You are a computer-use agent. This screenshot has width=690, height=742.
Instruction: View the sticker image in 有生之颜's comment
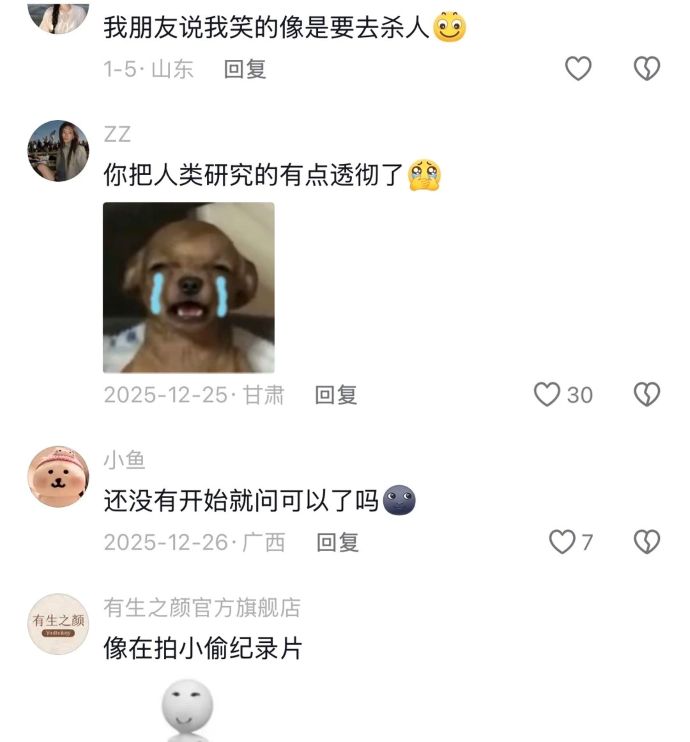(188, 710)
